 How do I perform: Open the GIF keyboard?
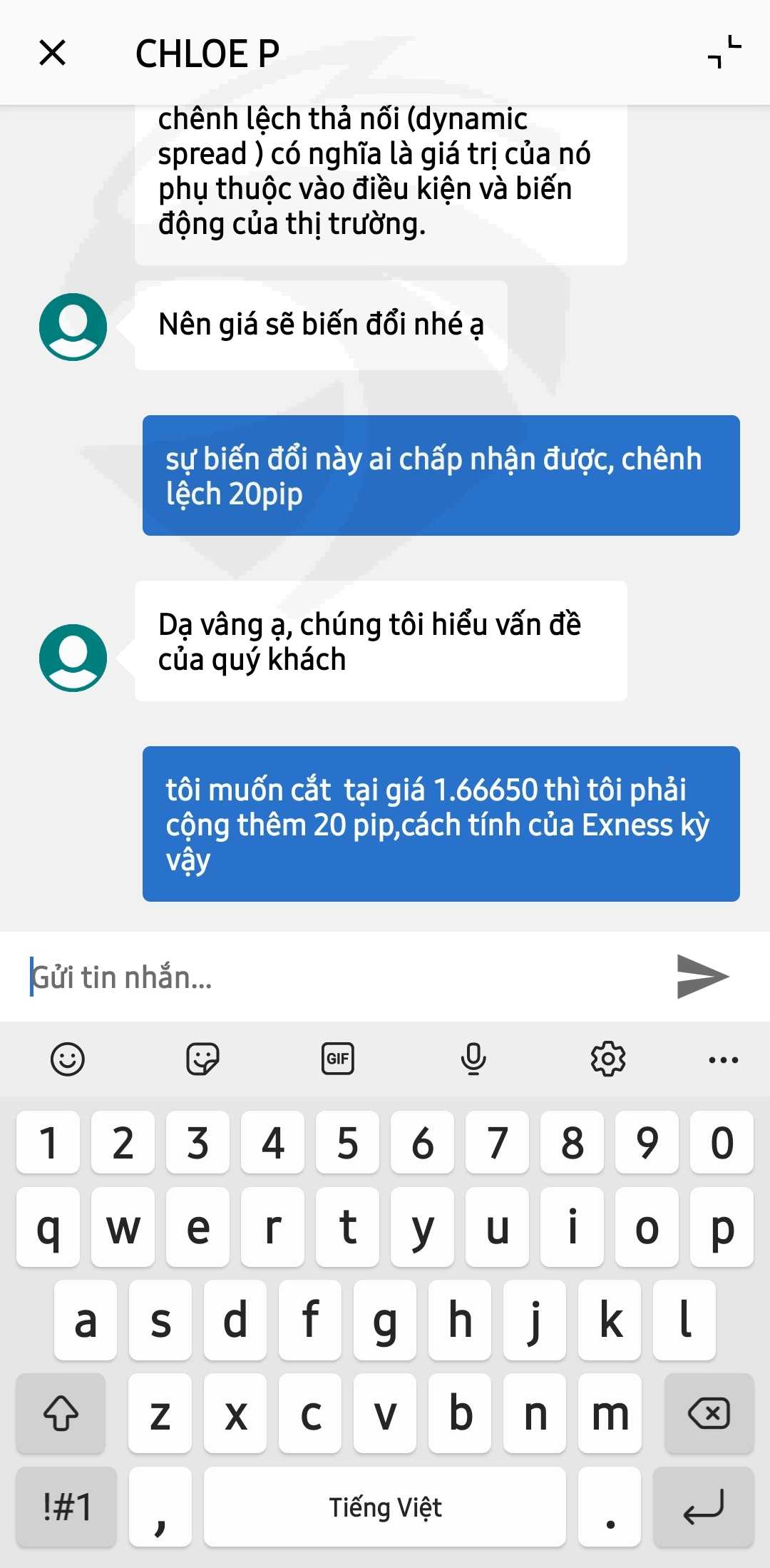pyautogui.click(x=337, y=1059)
